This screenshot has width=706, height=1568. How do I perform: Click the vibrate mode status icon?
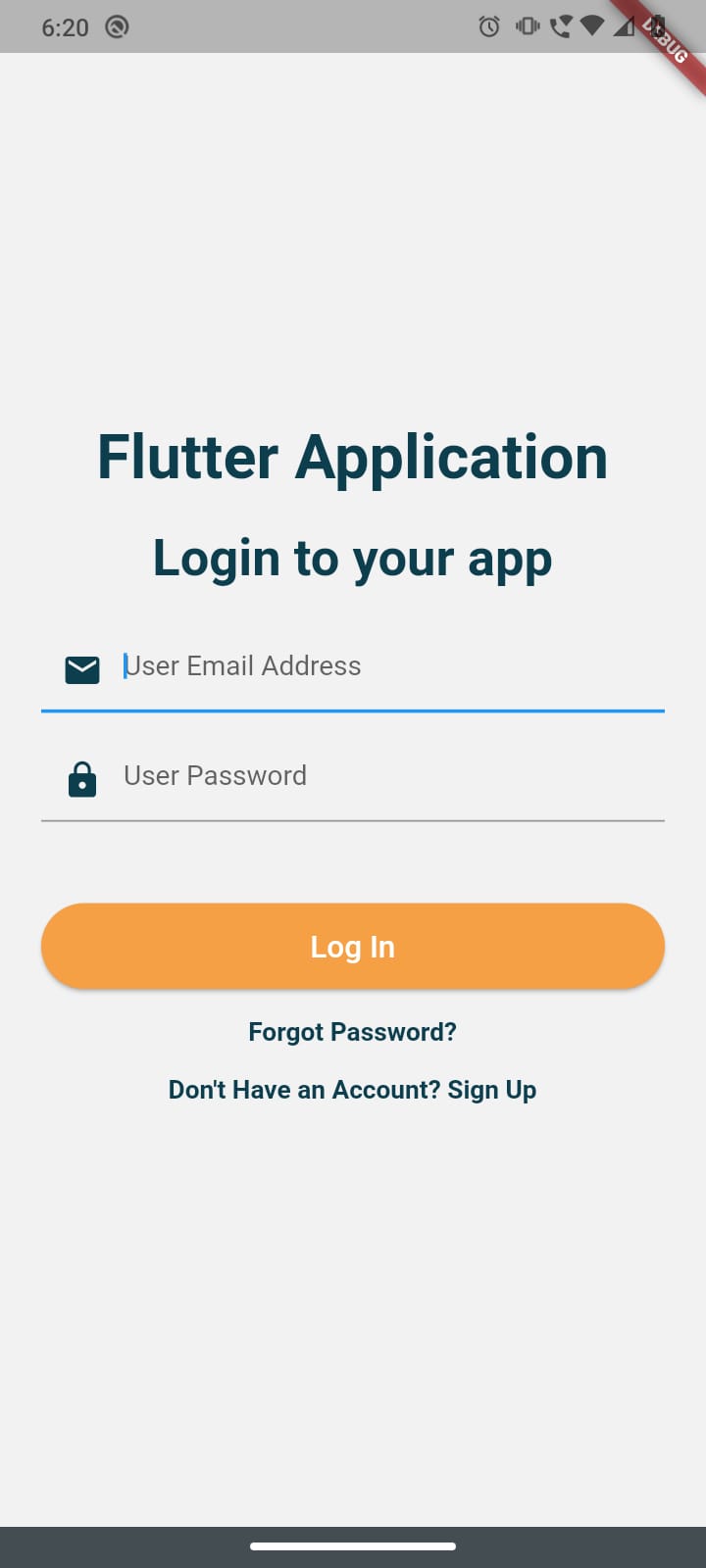[528, 27]
